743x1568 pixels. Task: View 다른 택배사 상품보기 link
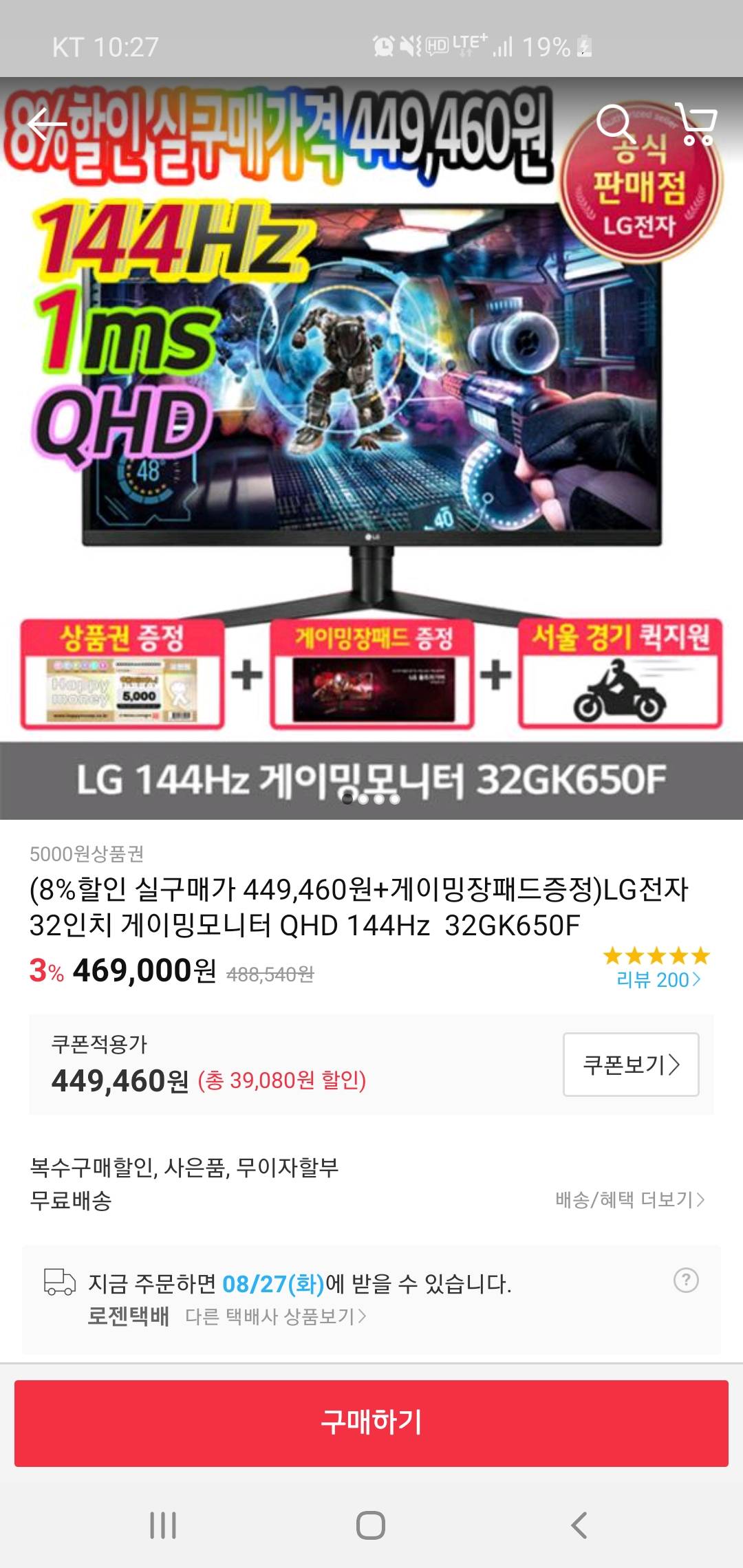point(275,1316)
